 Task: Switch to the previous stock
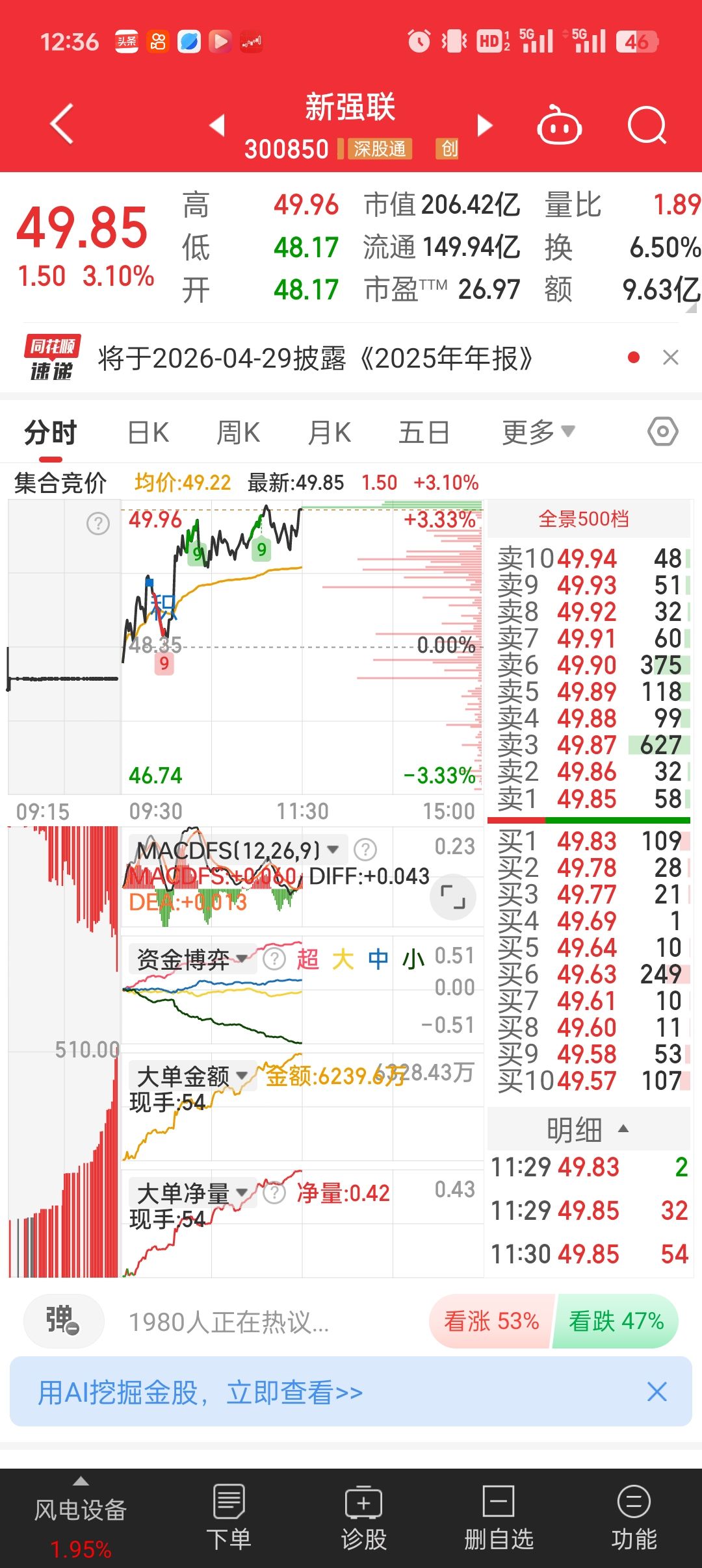[x=218, y=125]
